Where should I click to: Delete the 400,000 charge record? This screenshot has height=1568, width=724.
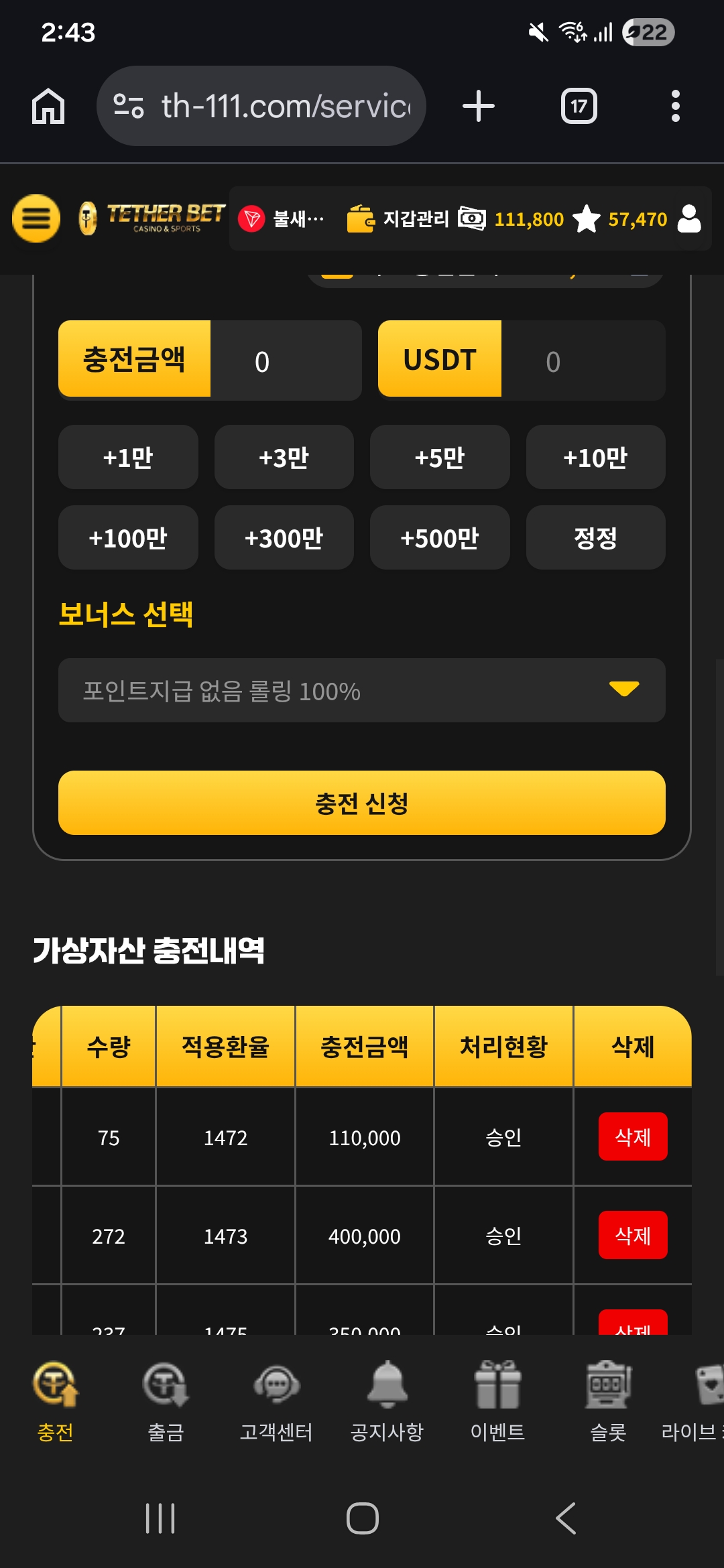(x=632, y=1235)
